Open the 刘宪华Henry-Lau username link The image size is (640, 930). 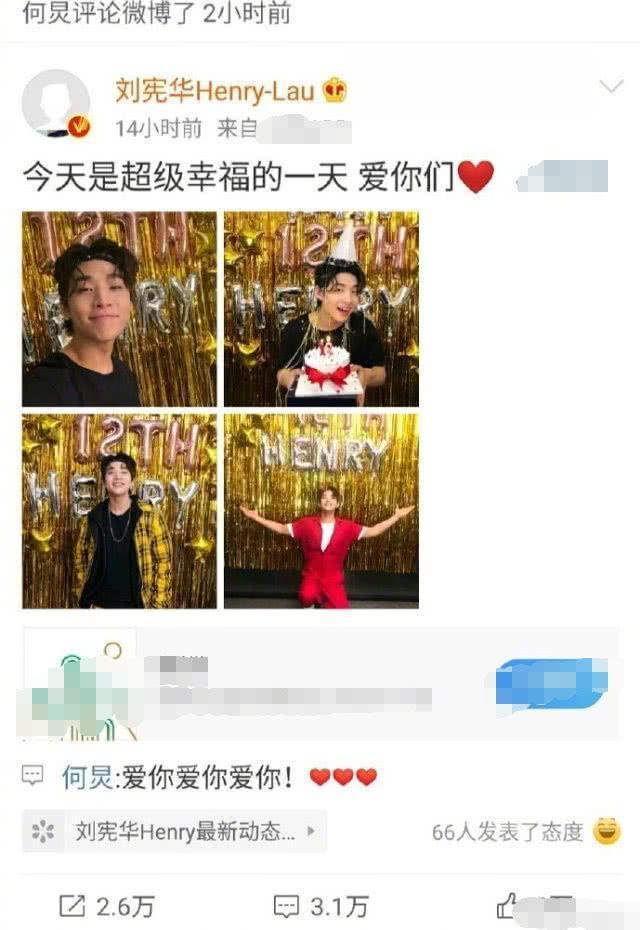click(216, 92)
